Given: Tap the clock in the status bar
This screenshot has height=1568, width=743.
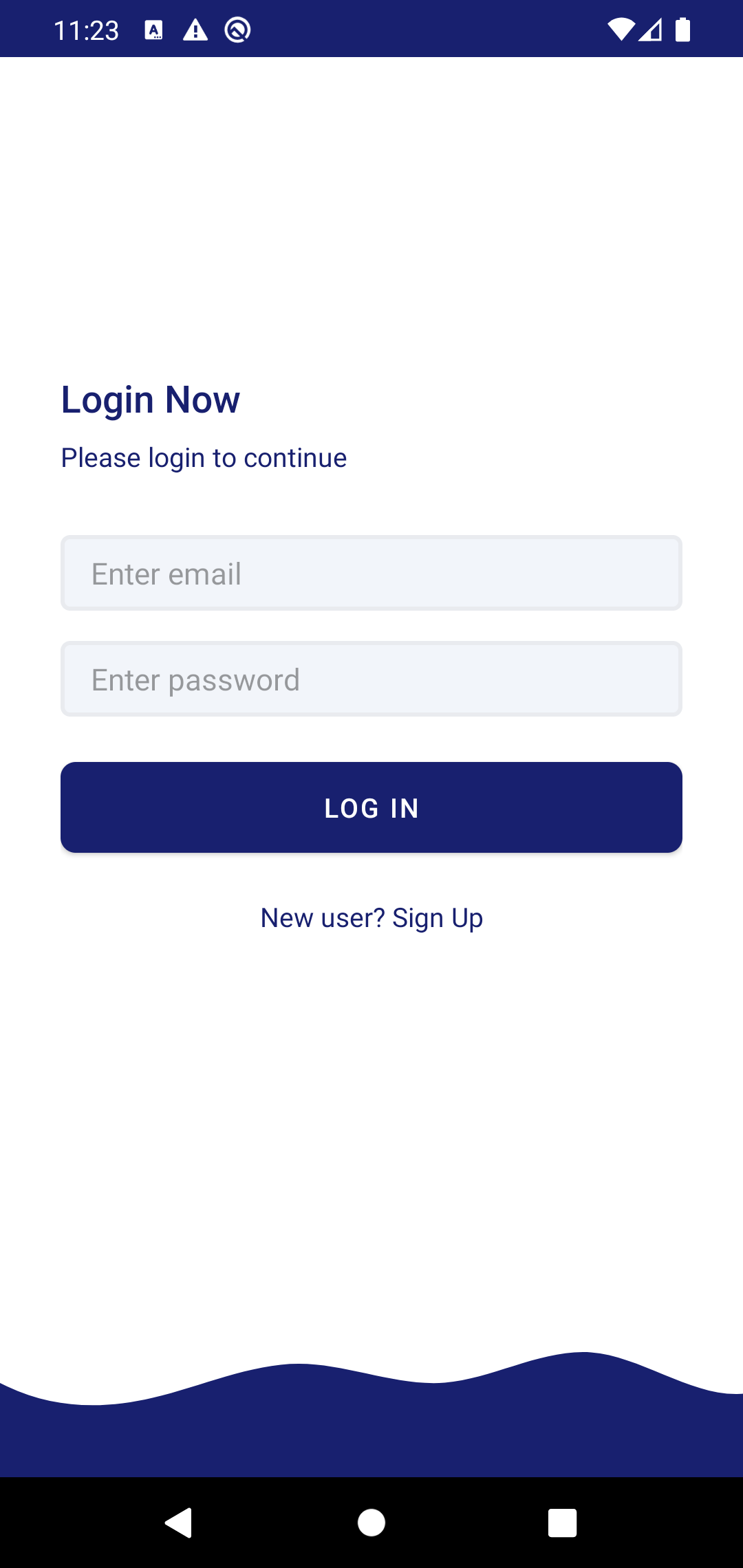Looking at the screenshot, I should click(86, 28).
